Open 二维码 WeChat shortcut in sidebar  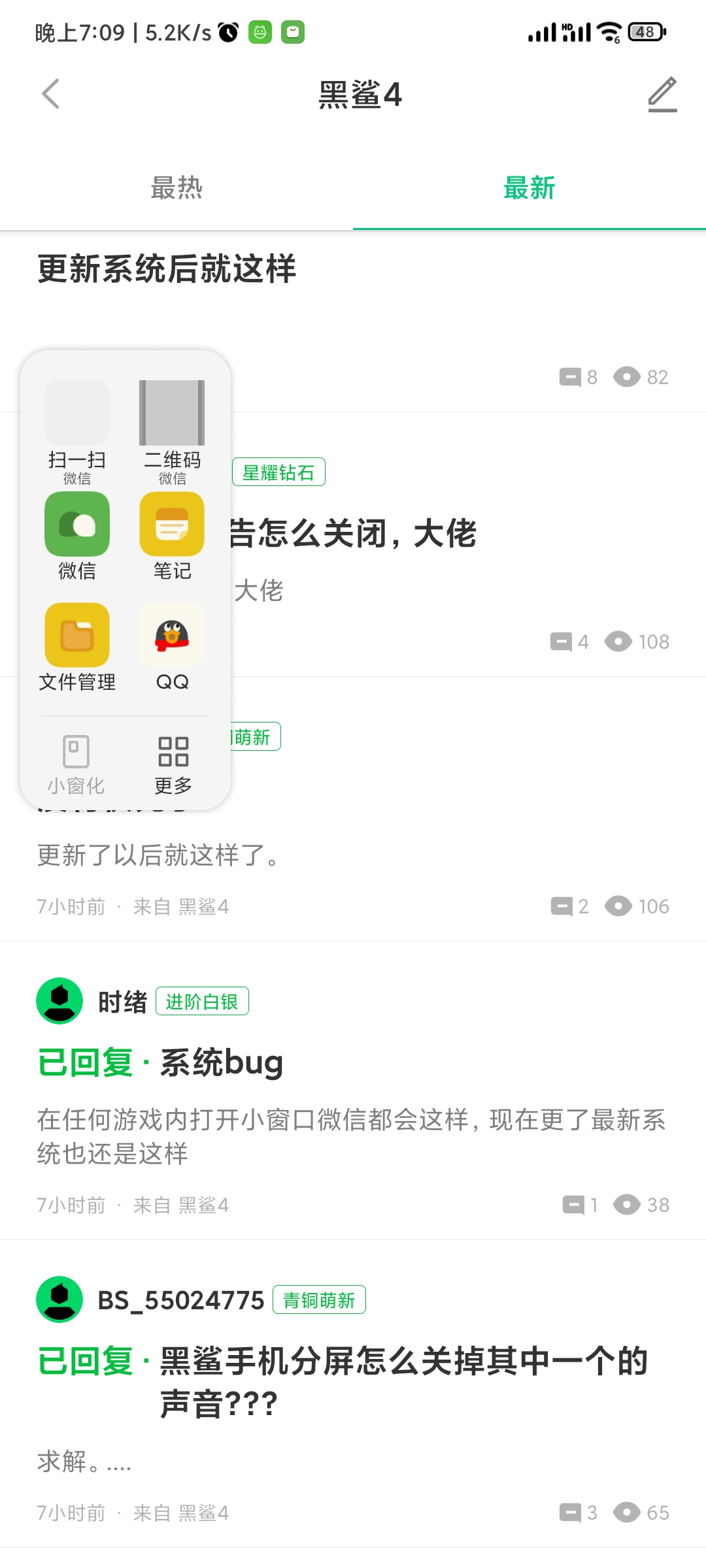(x=172, y=433)
